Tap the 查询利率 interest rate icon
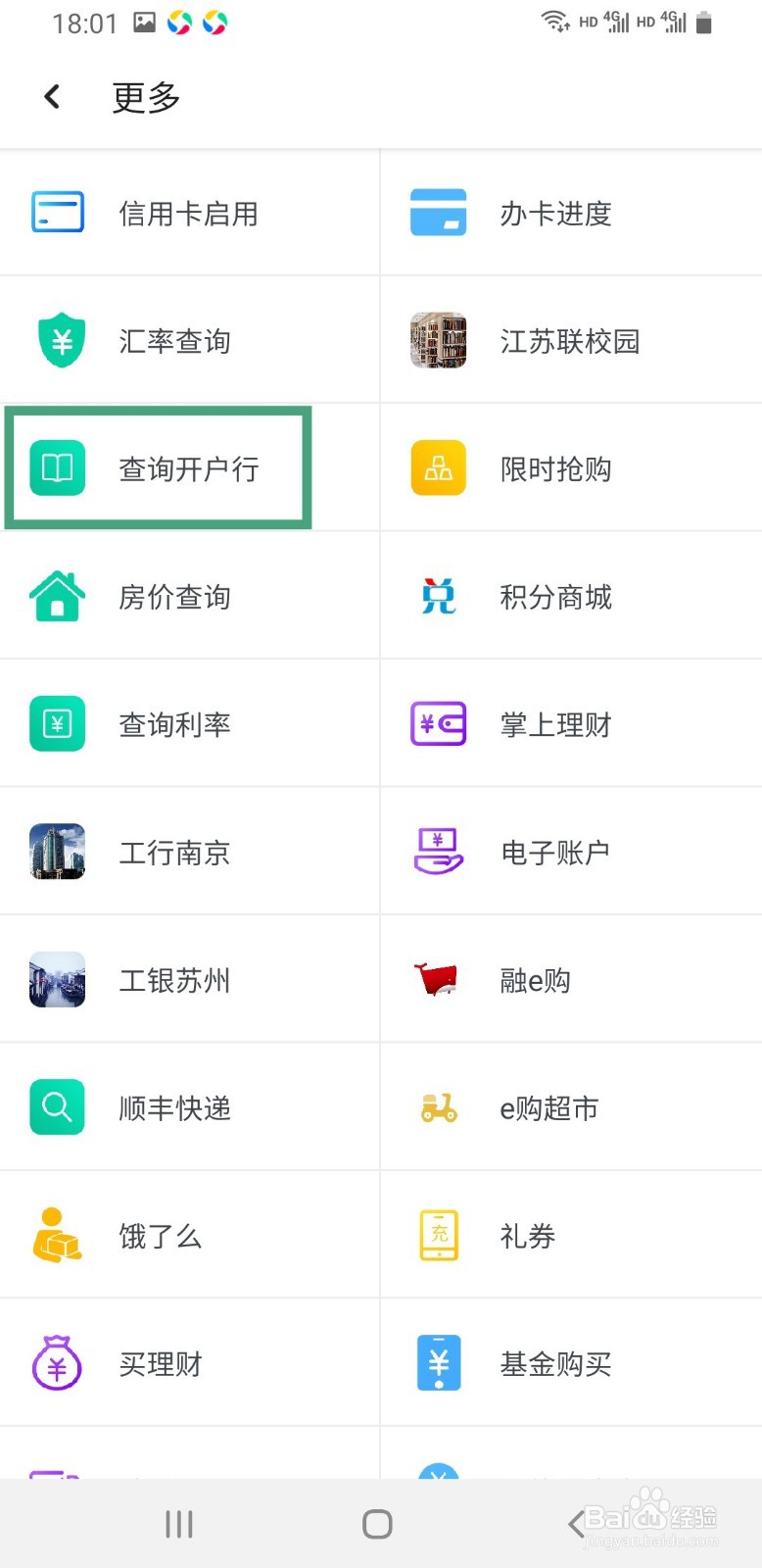This screenshot has height=1568, width=762. click(57, 723)
